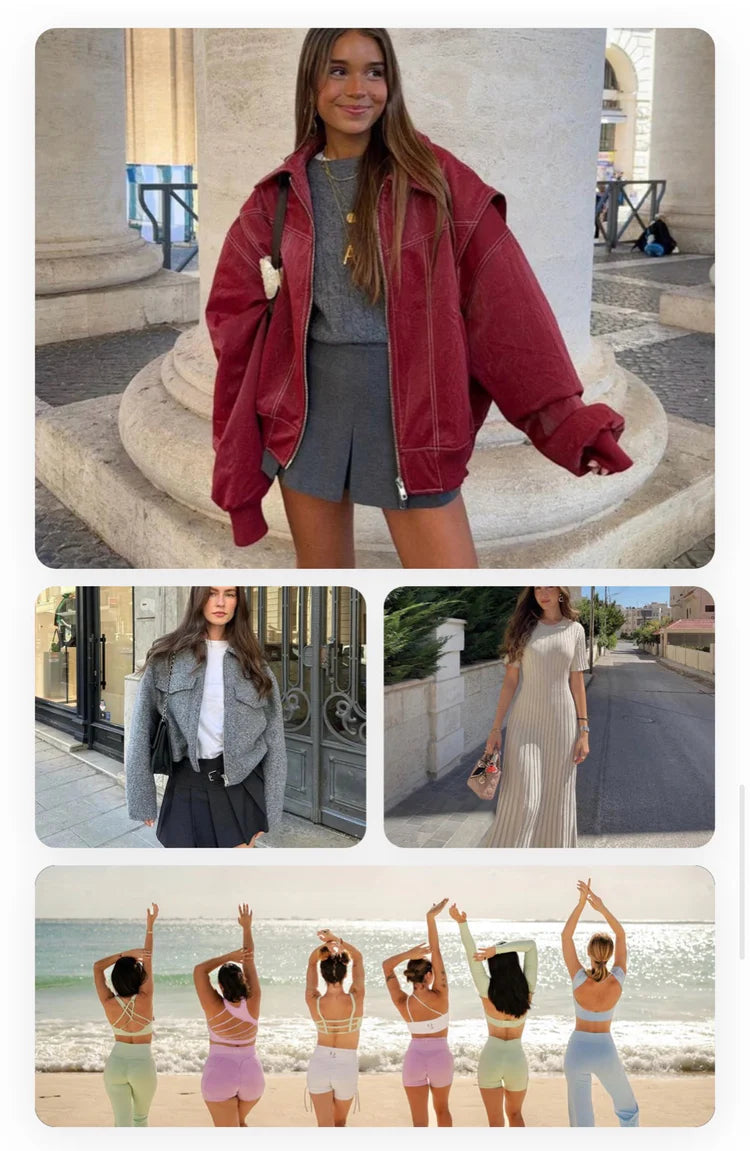View the beige ribbed maxi dress tile
This screenshot has width=750, height=1151.
click(548, 716)
